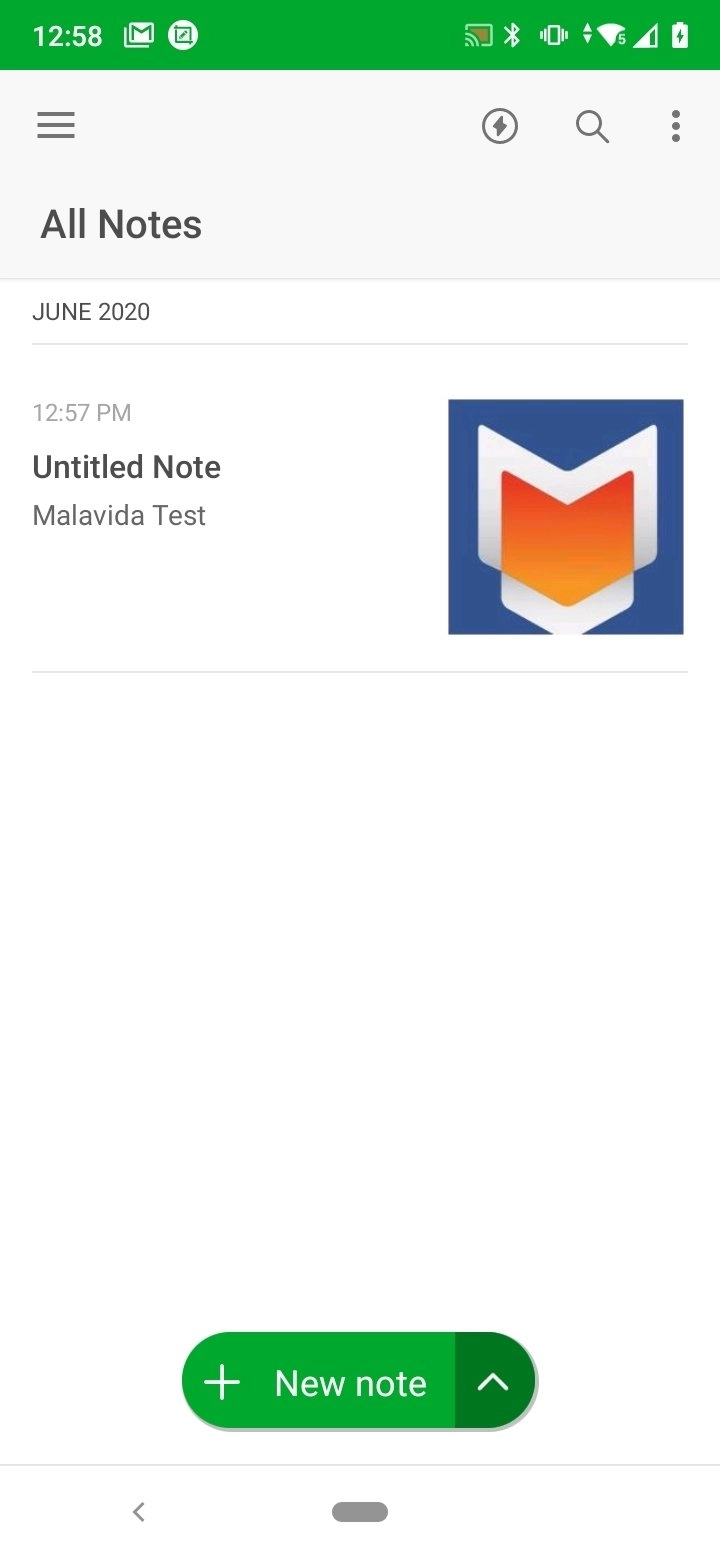Viewport: 720px width, 1560px height.
Task: Tap the screenshot notification icon
Action: click(183, 33)
